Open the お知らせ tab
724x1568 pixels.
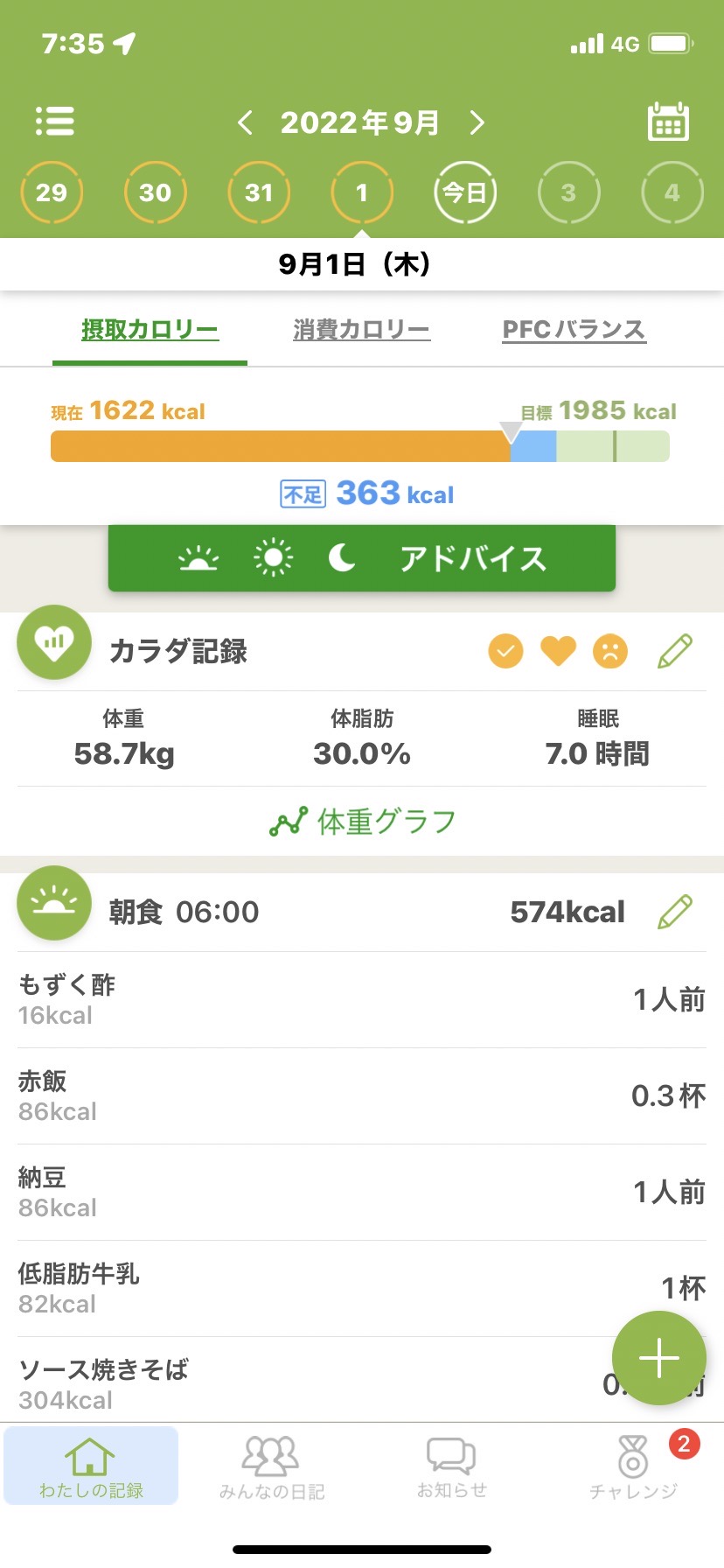click(x=451, y=1467)
